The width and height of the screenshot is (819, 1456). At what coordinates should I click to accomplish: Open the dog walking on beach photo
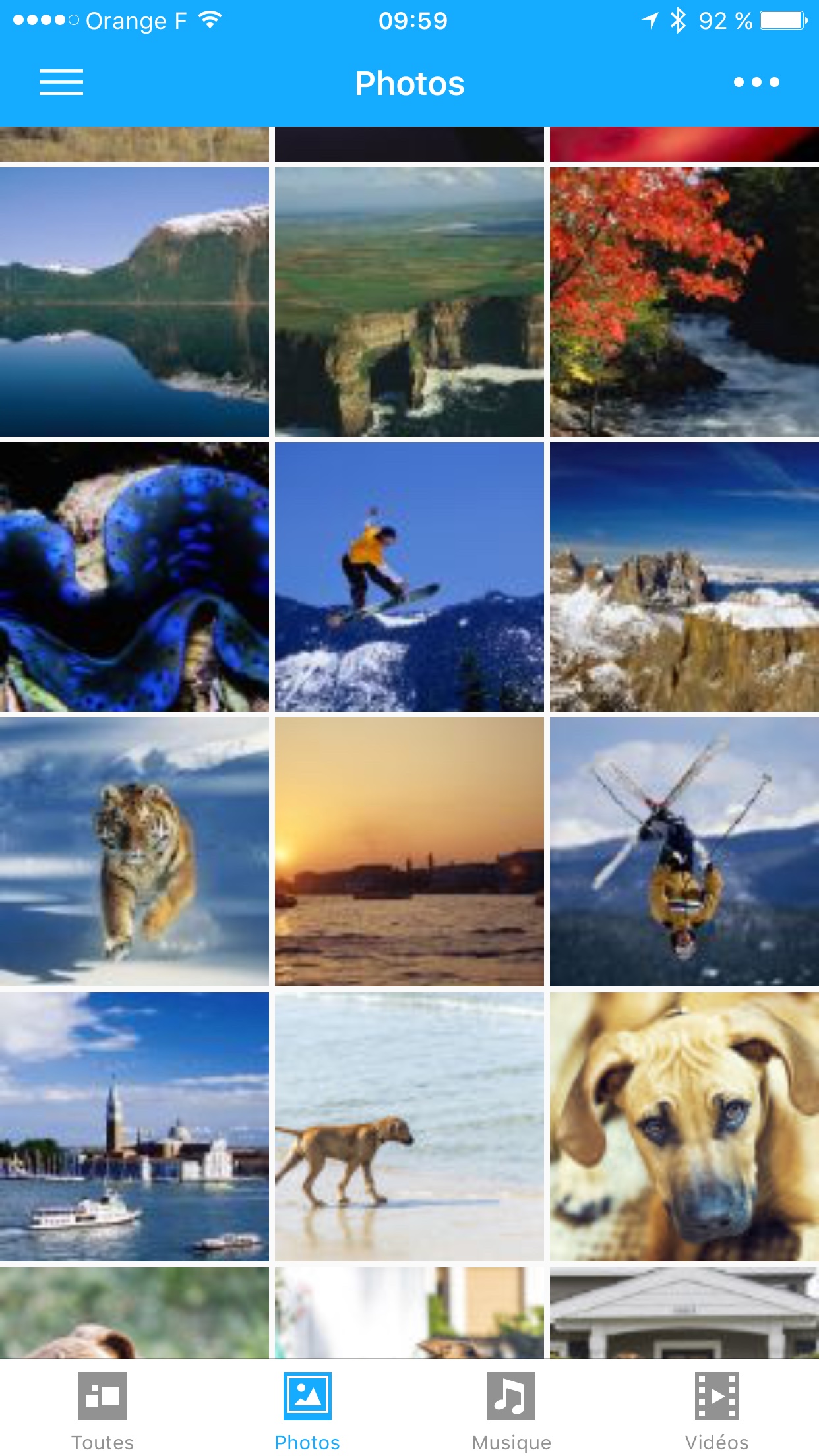(409, 1127)
